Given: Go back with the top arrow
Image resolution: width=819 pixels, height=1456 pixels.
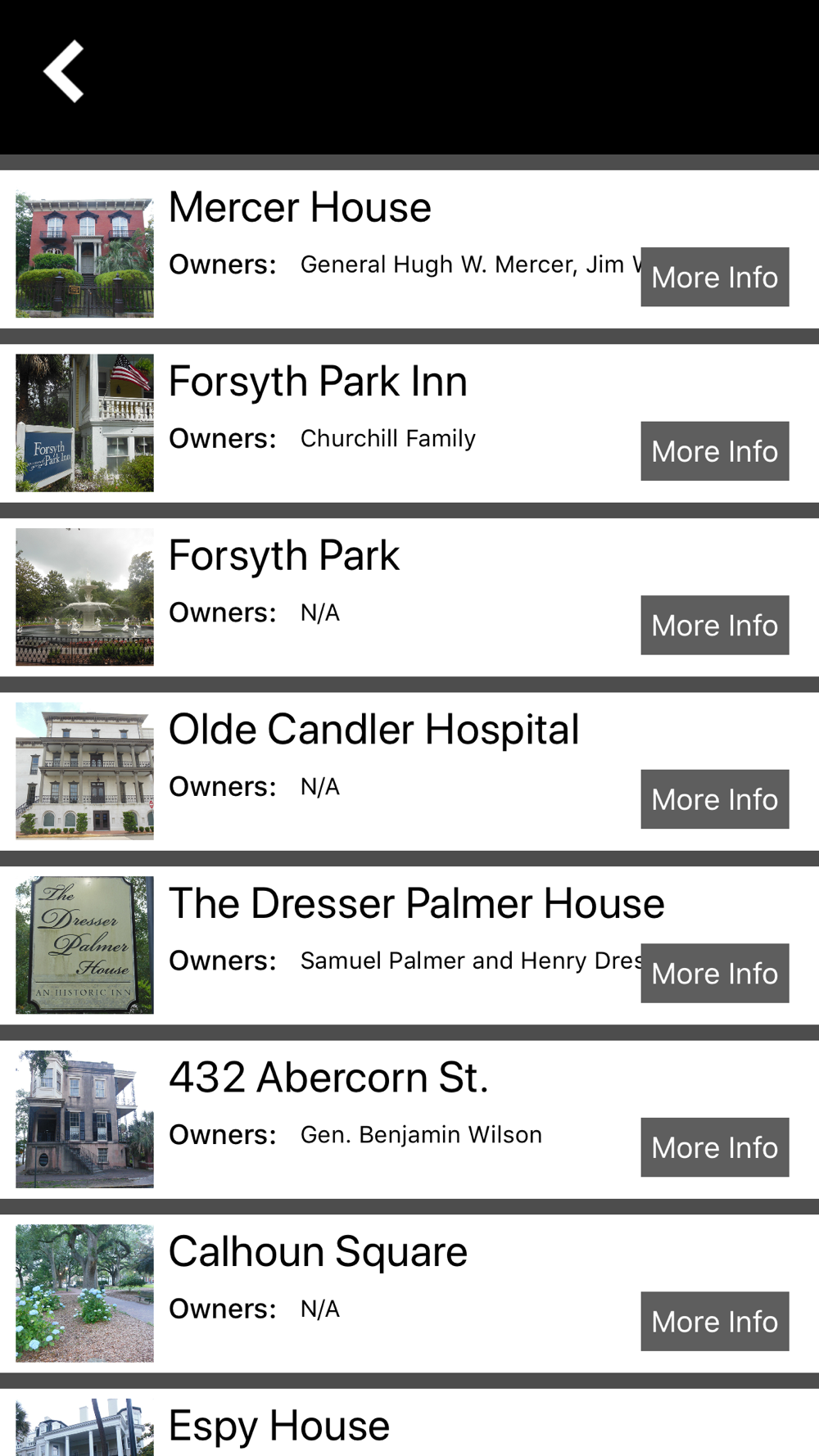Looking at the screenshot, I should (64, 71).
